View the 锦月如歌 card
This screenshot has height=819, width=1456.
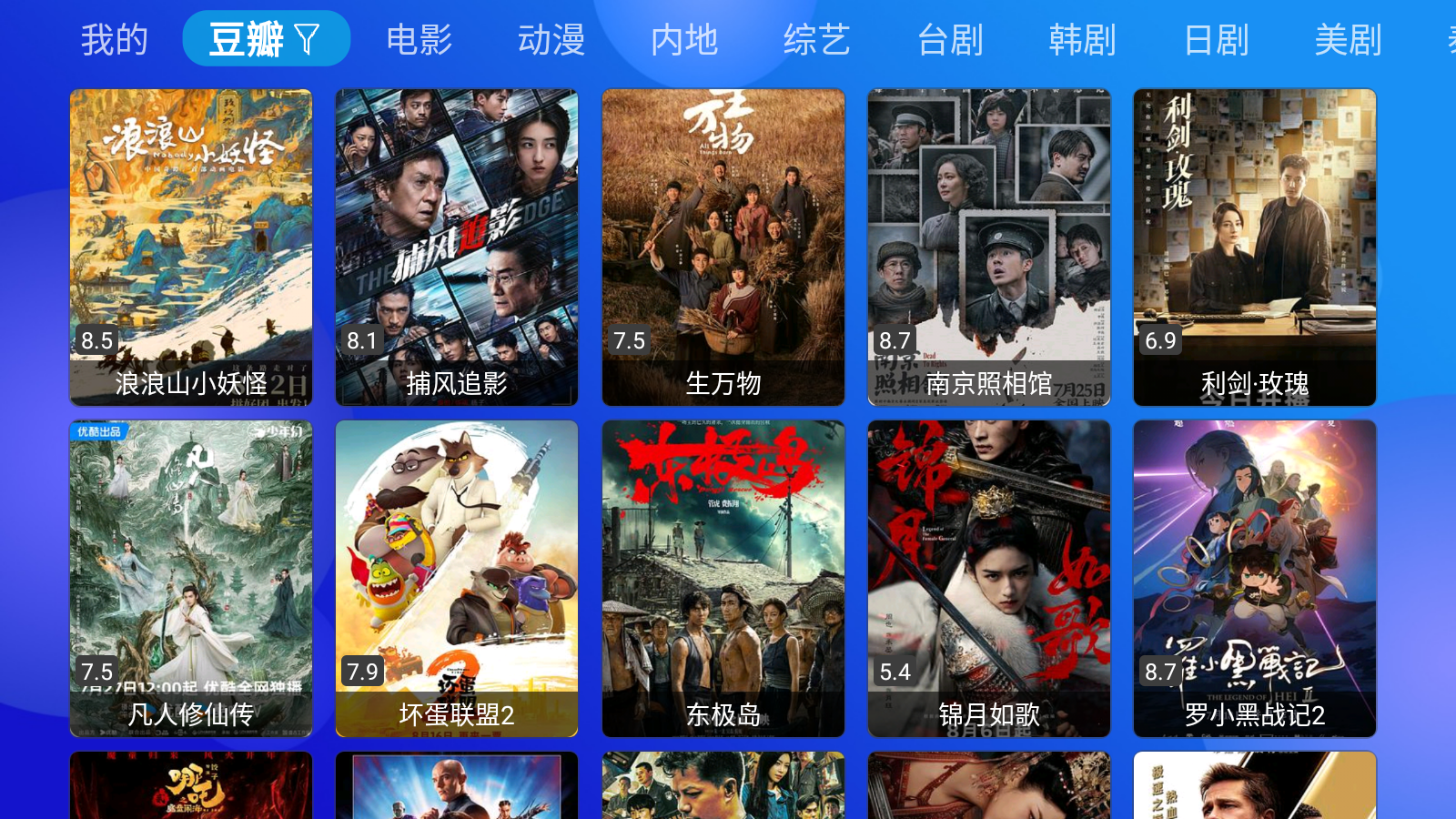(x=989, y=578)
